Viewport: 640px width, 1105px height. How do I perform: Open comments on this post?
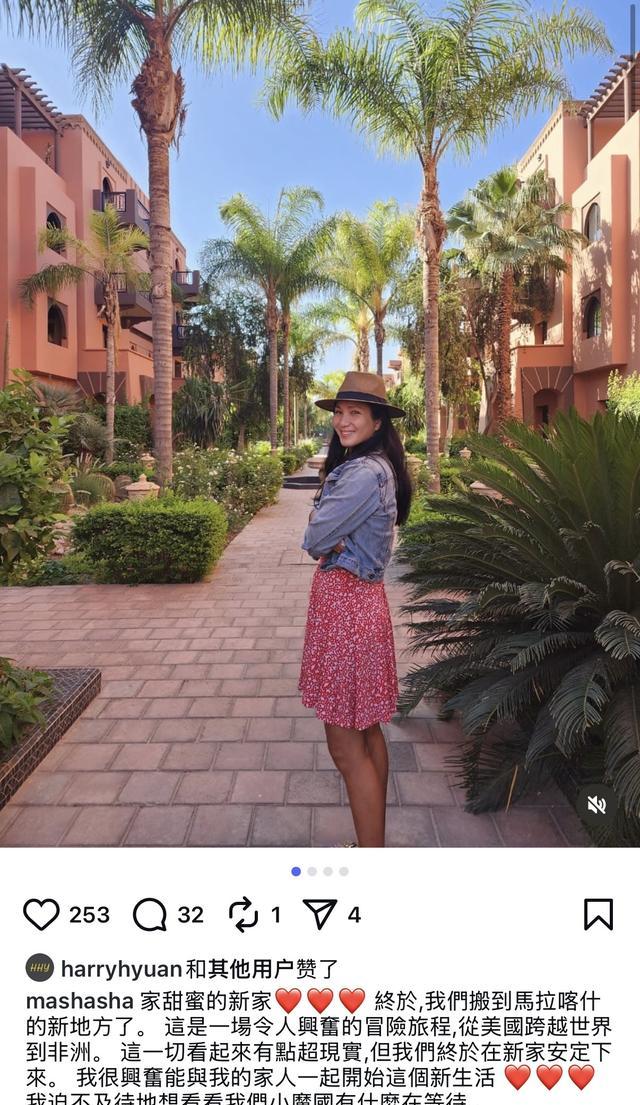pos(149,914)
